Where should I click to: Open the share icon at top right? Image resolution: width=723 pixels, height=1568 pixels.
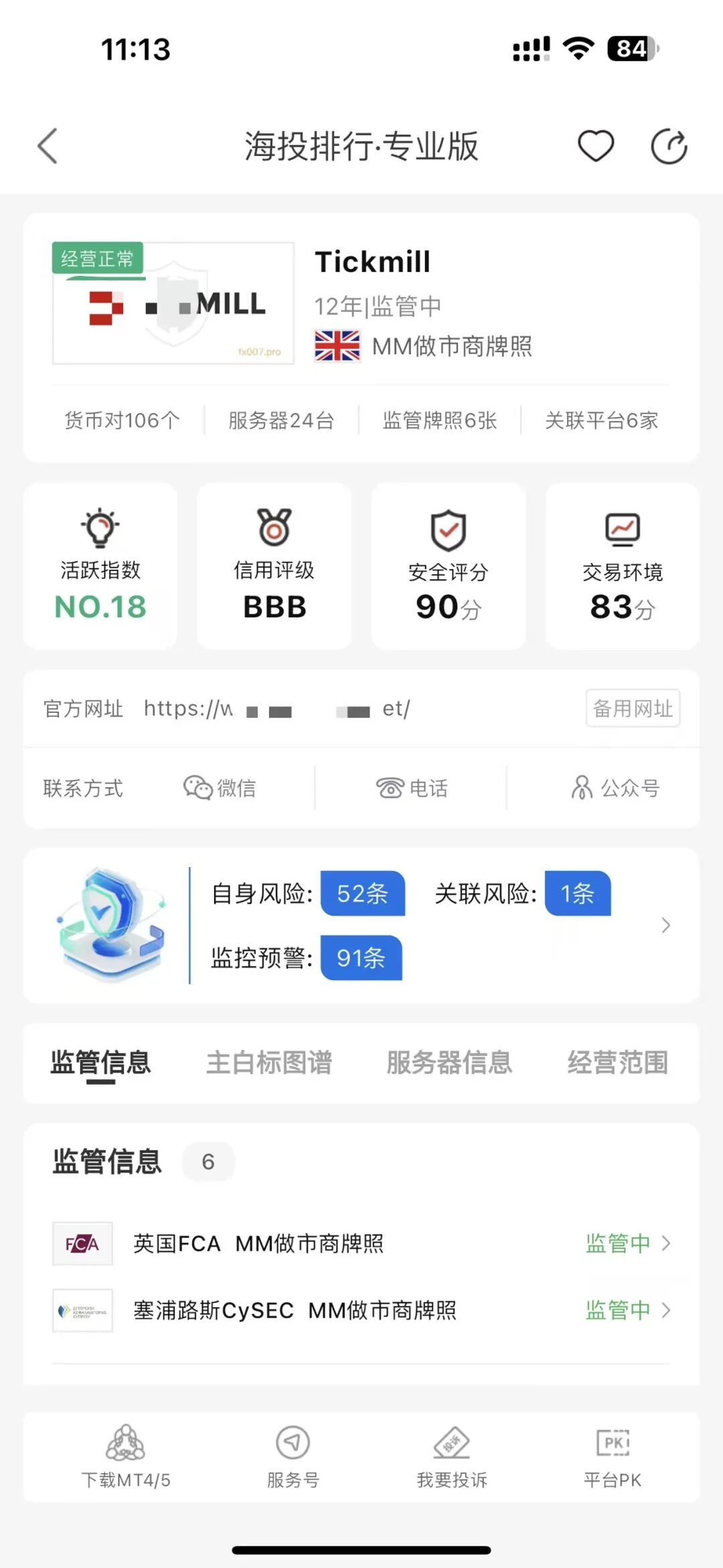(668, 146)
